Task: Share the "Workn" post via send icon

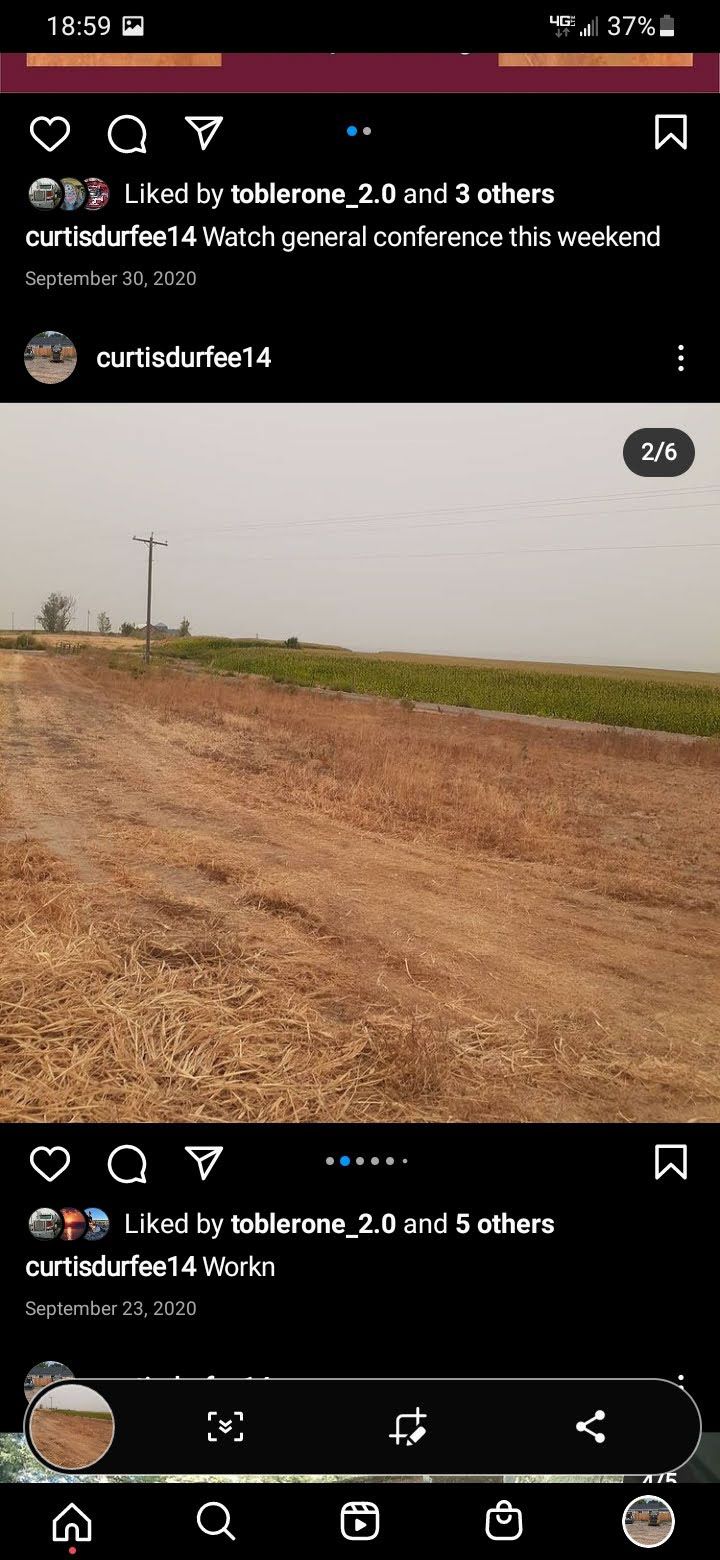Action: tap(204, 1162)
